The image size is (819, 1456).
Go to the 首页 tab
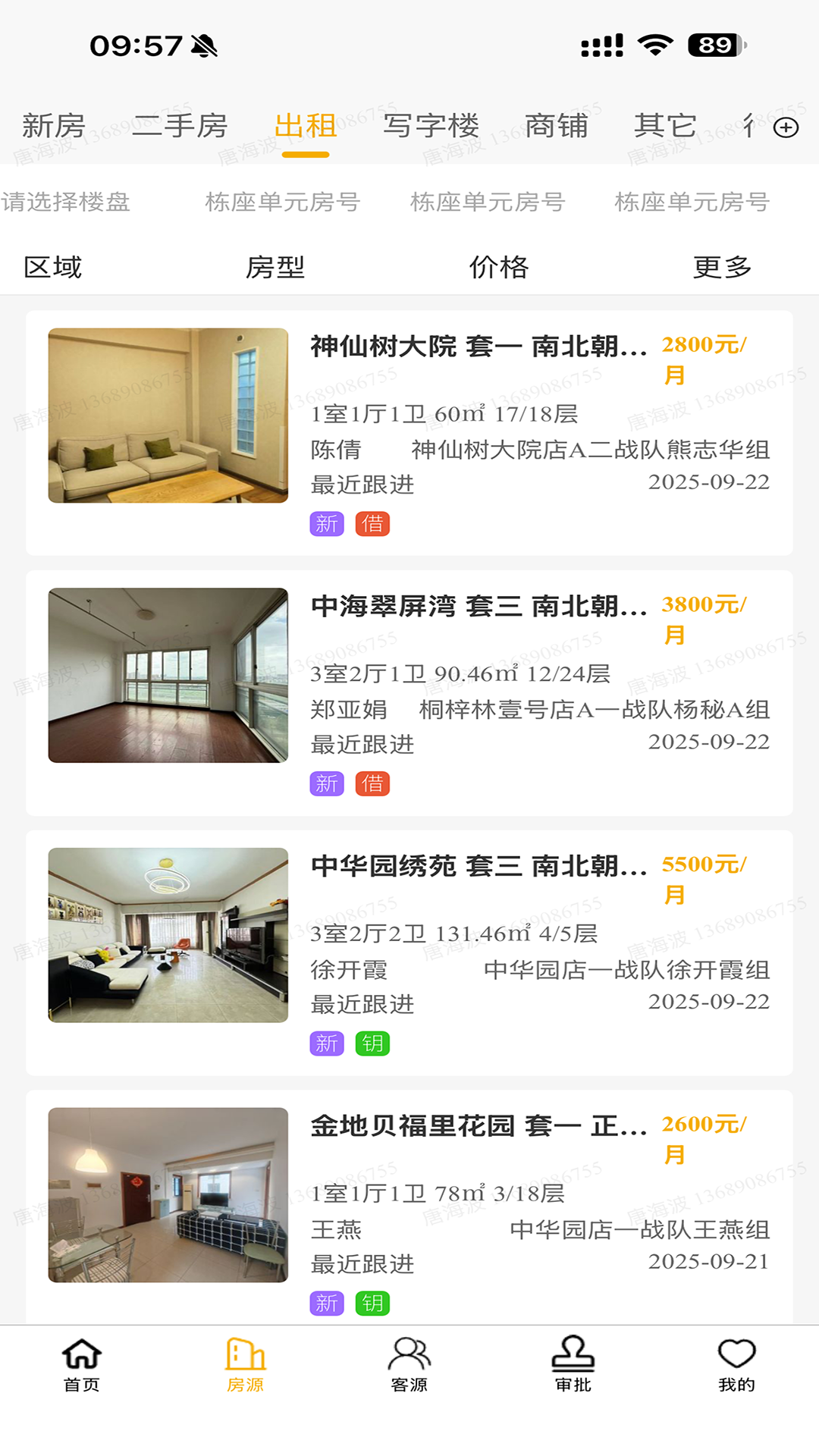pyautogui.click(x=82, y=1365)
